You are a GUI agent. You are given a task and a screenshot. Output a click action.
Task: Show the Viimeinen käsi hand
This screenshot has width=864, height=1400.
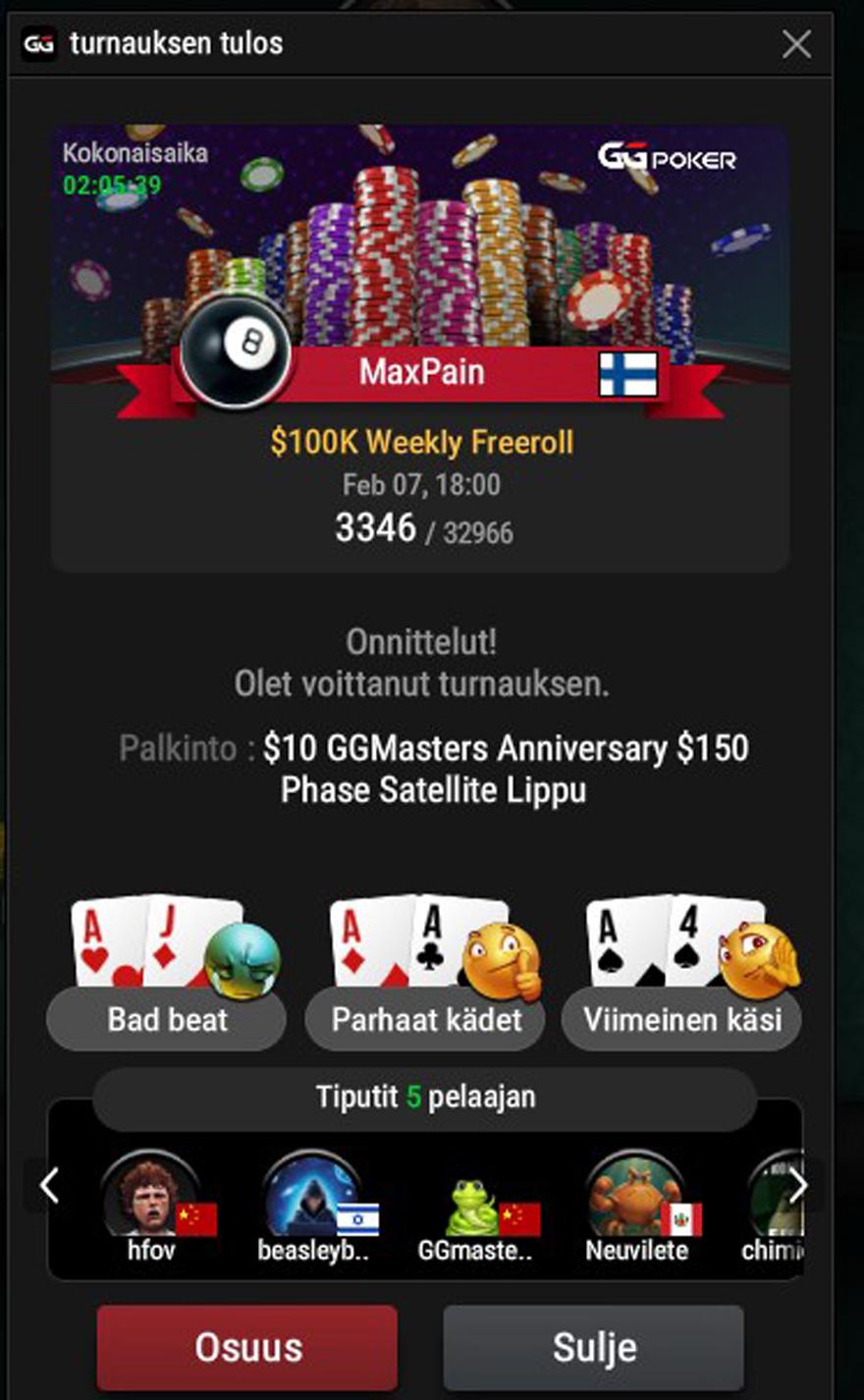(682, 1019)
